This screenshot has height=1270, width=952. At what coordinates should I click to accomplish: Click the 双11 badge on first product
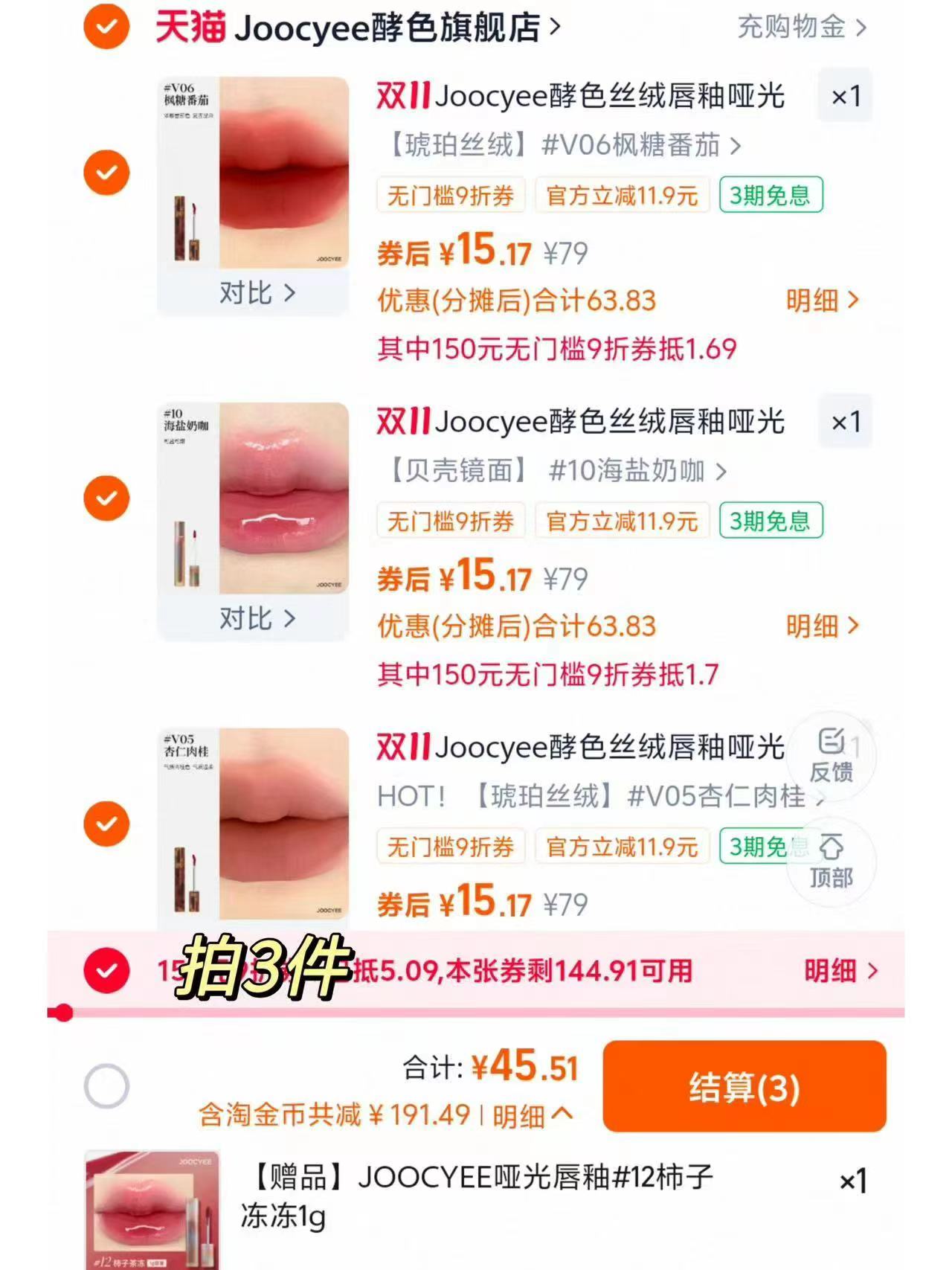point(401,97)
